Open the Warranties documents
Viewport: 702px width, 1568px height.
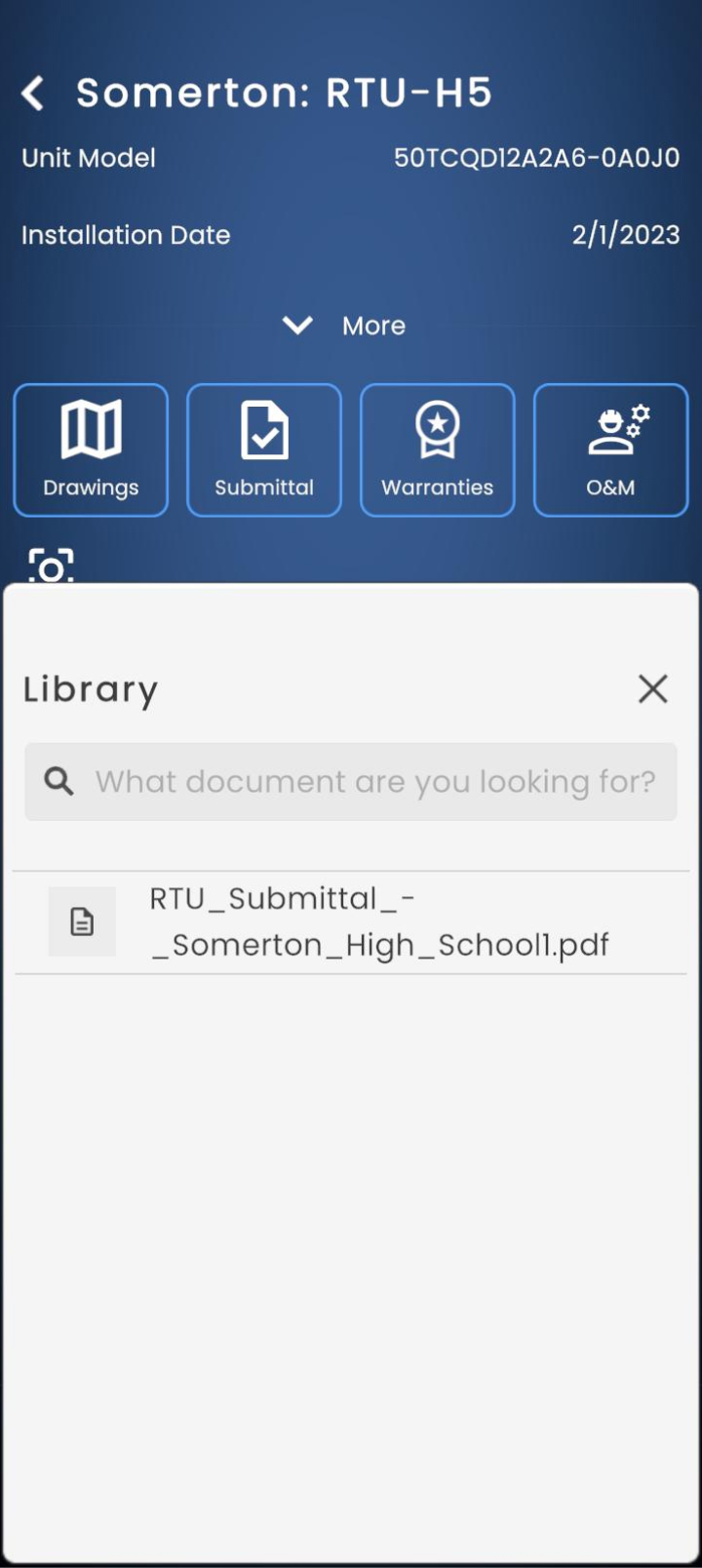click(438, 450)
